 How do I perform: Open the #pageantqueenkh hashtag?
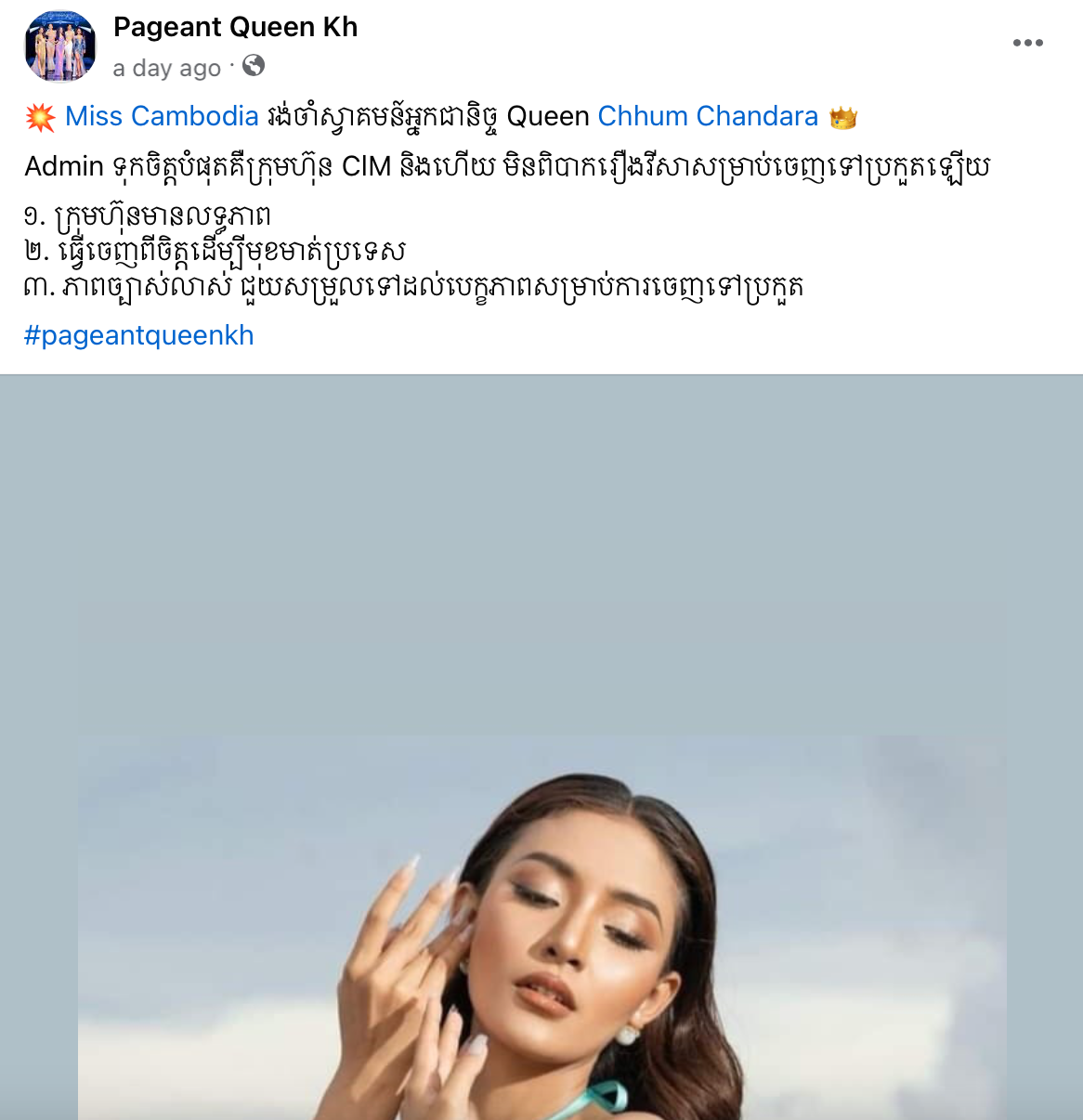click(x=138, y=335)
